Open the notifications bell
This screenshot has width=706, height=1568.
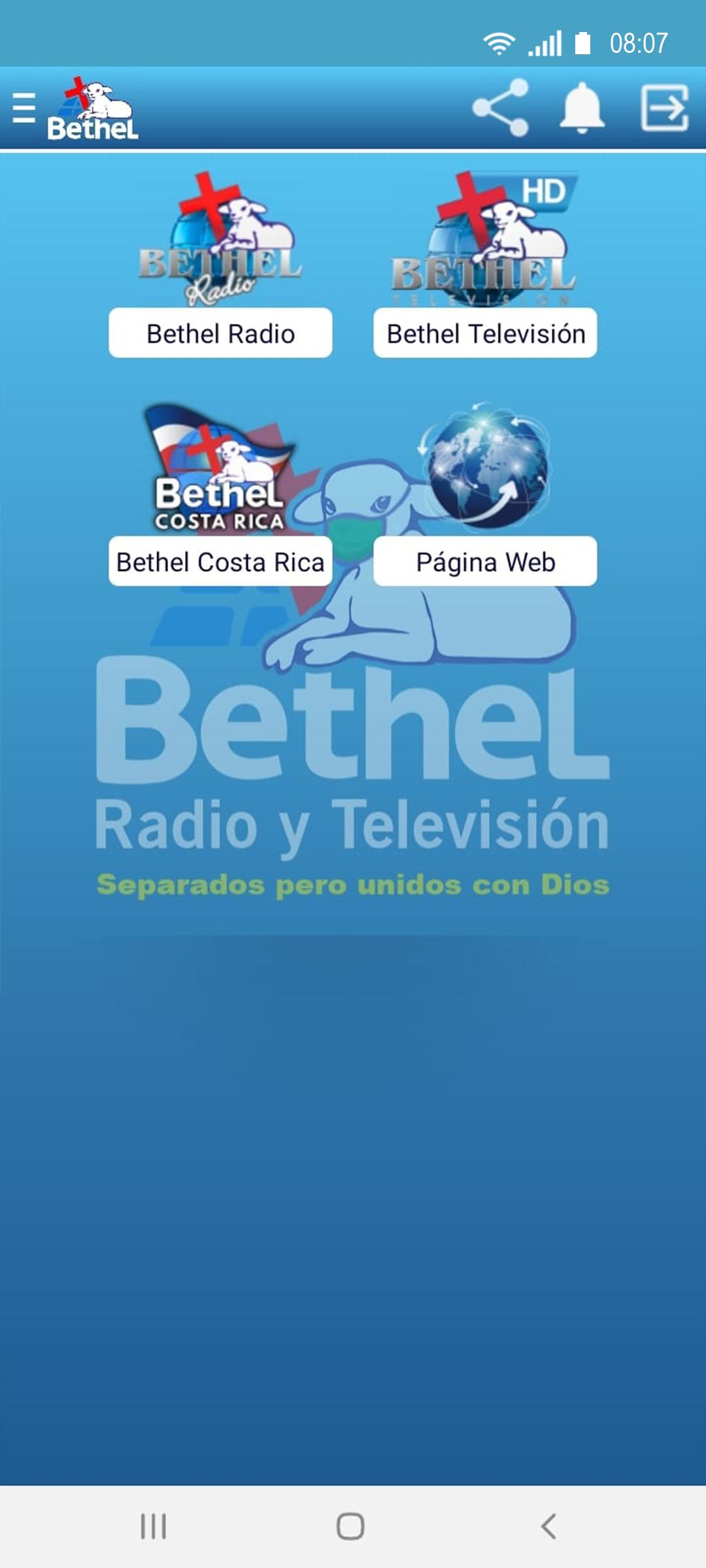coord(582,108)
